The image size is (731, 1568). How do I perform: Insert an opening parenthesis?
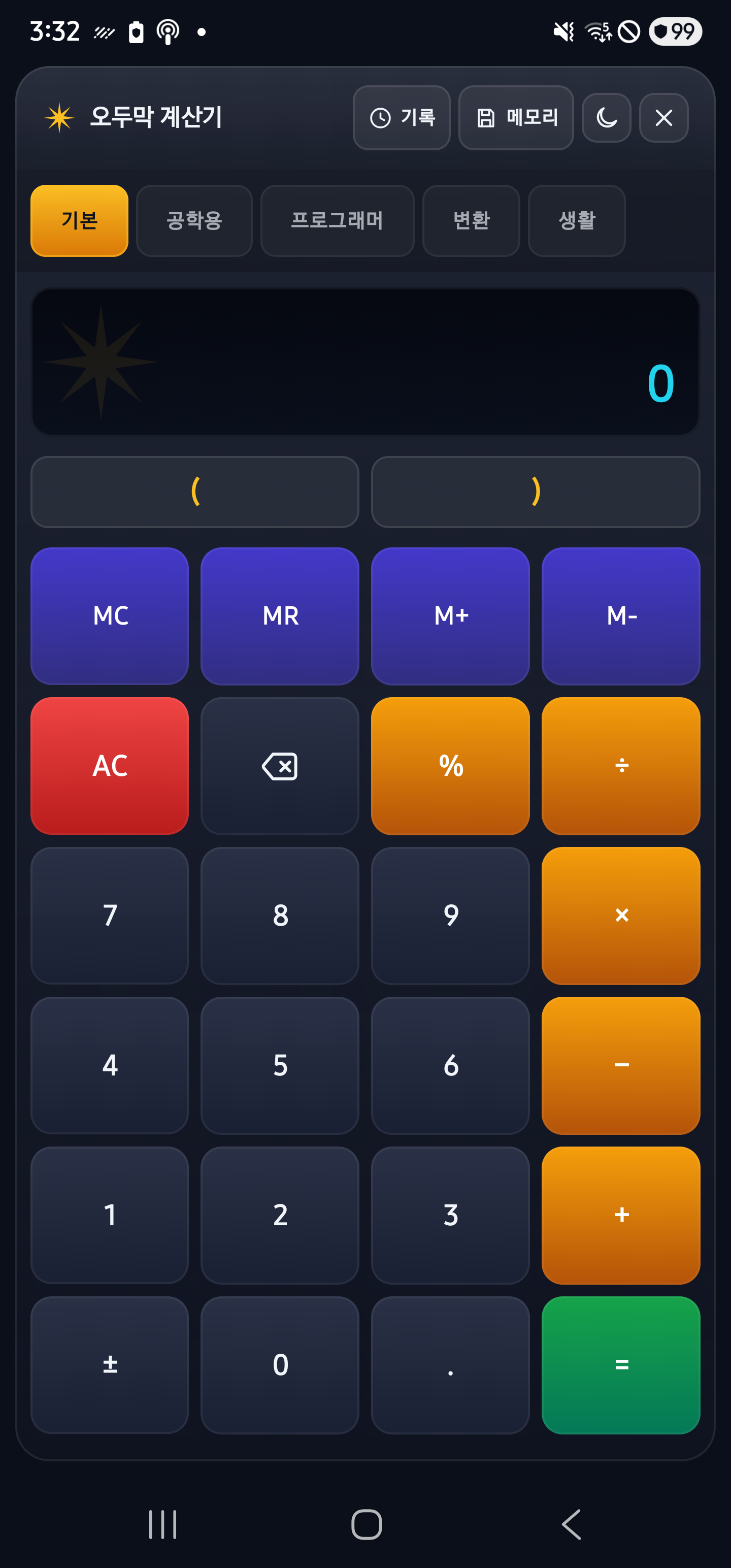pos(195,492)
